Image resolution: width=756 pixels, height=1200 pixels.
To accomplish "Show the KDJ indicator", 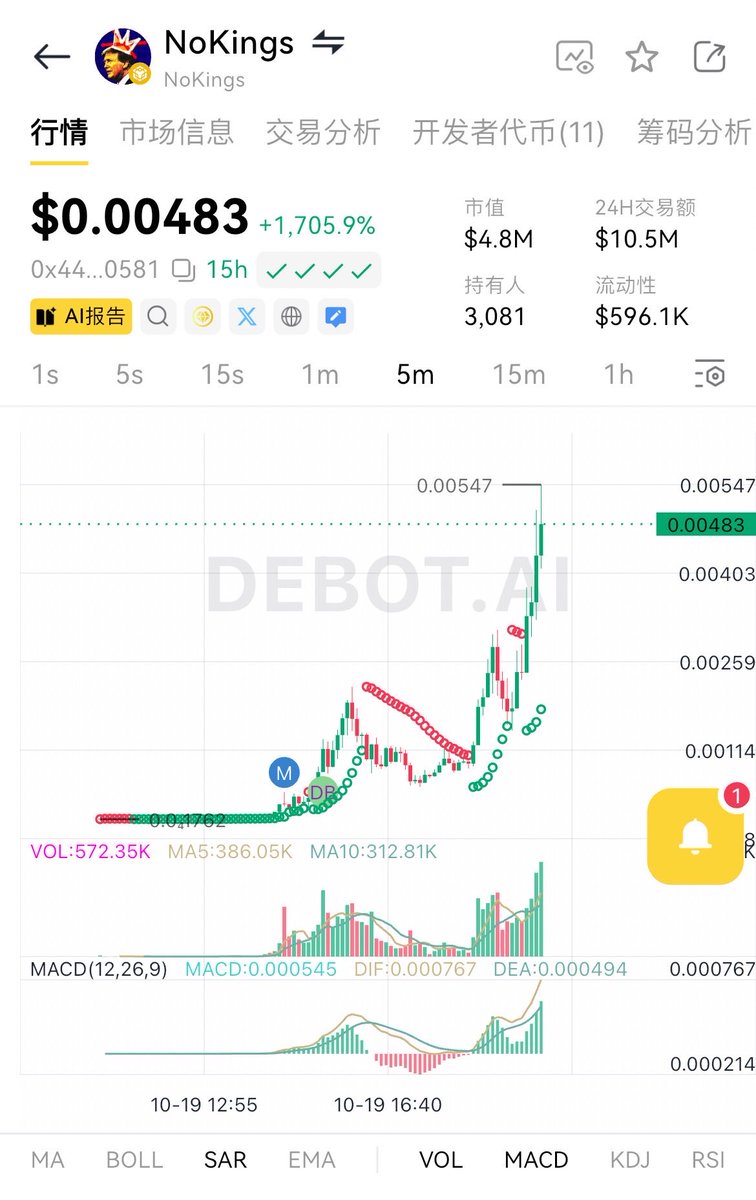I will 630,1160.
